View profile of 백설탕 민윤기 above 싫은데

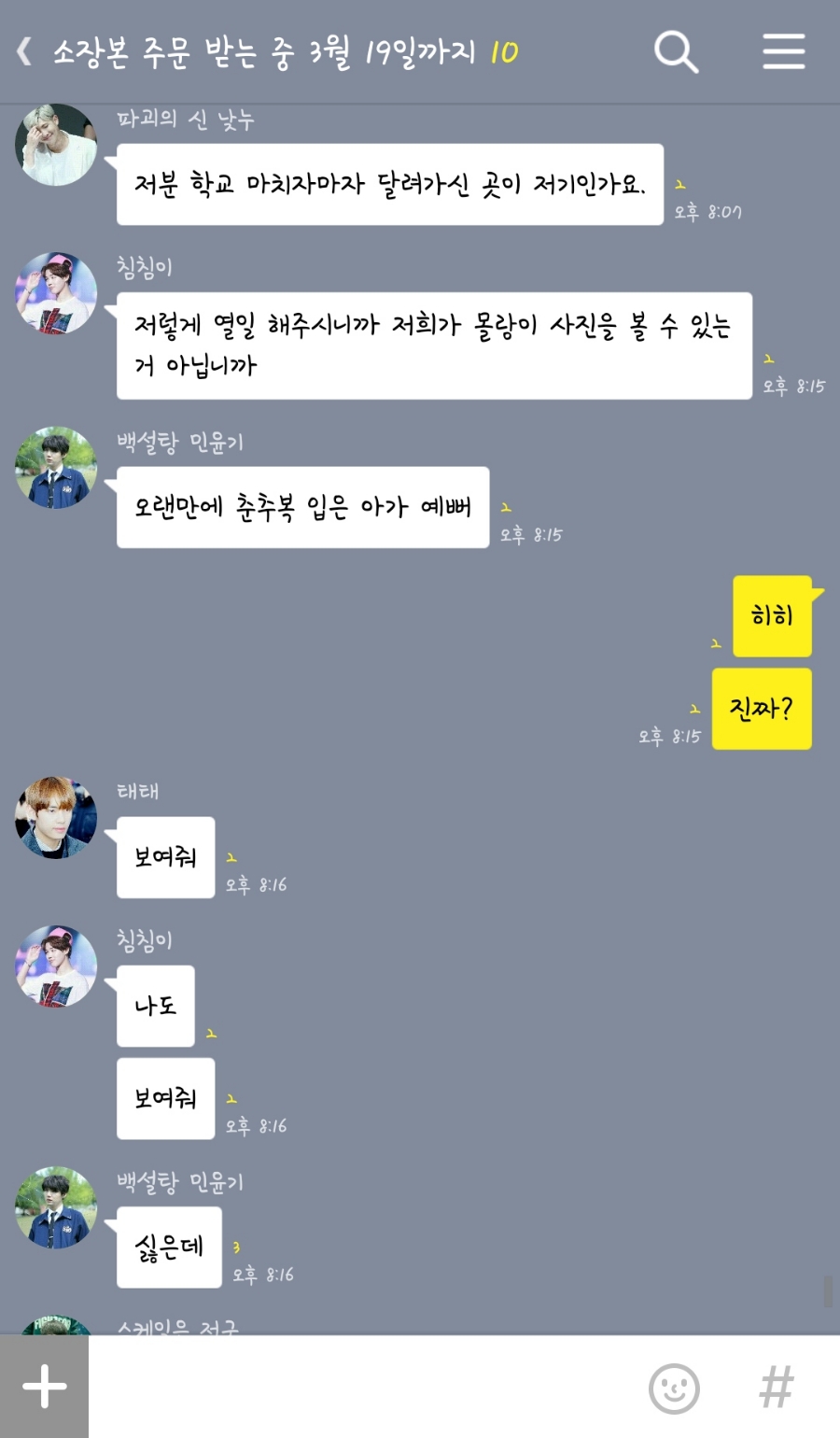56,1207
